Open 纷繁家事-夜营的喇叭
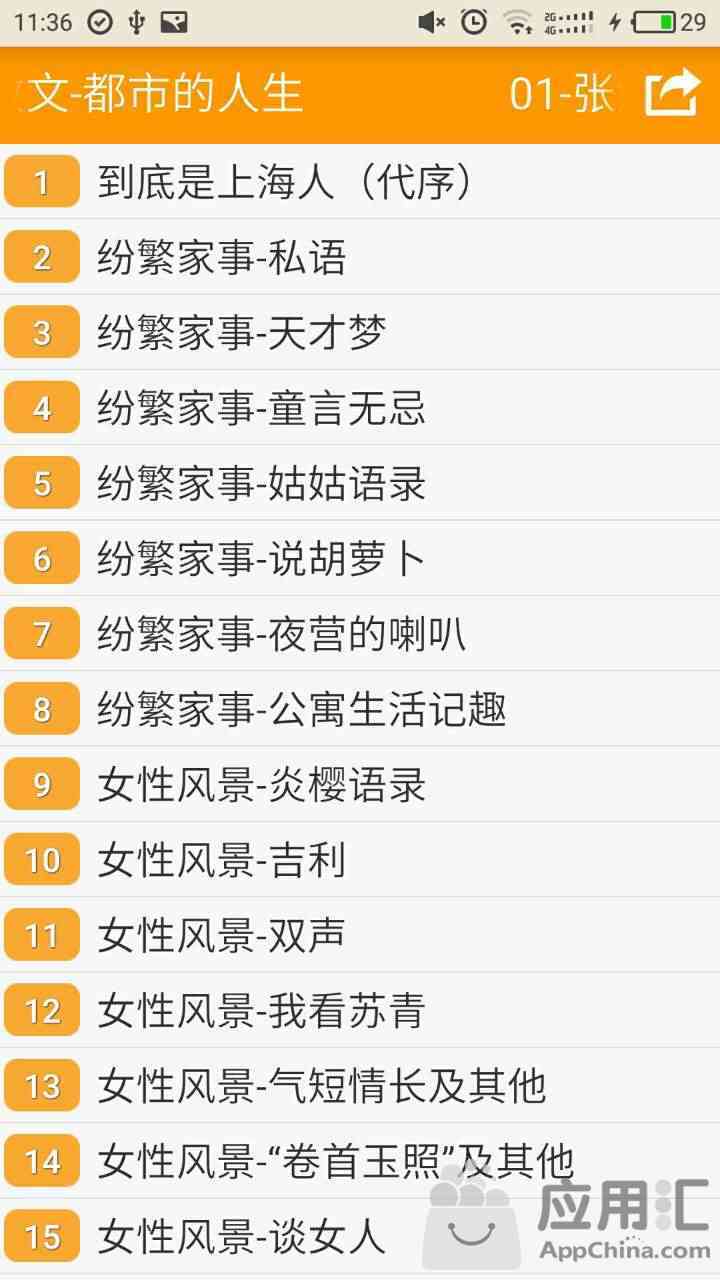The height and width of the screenshot is (1280, 720). click(x=360, y=634)
